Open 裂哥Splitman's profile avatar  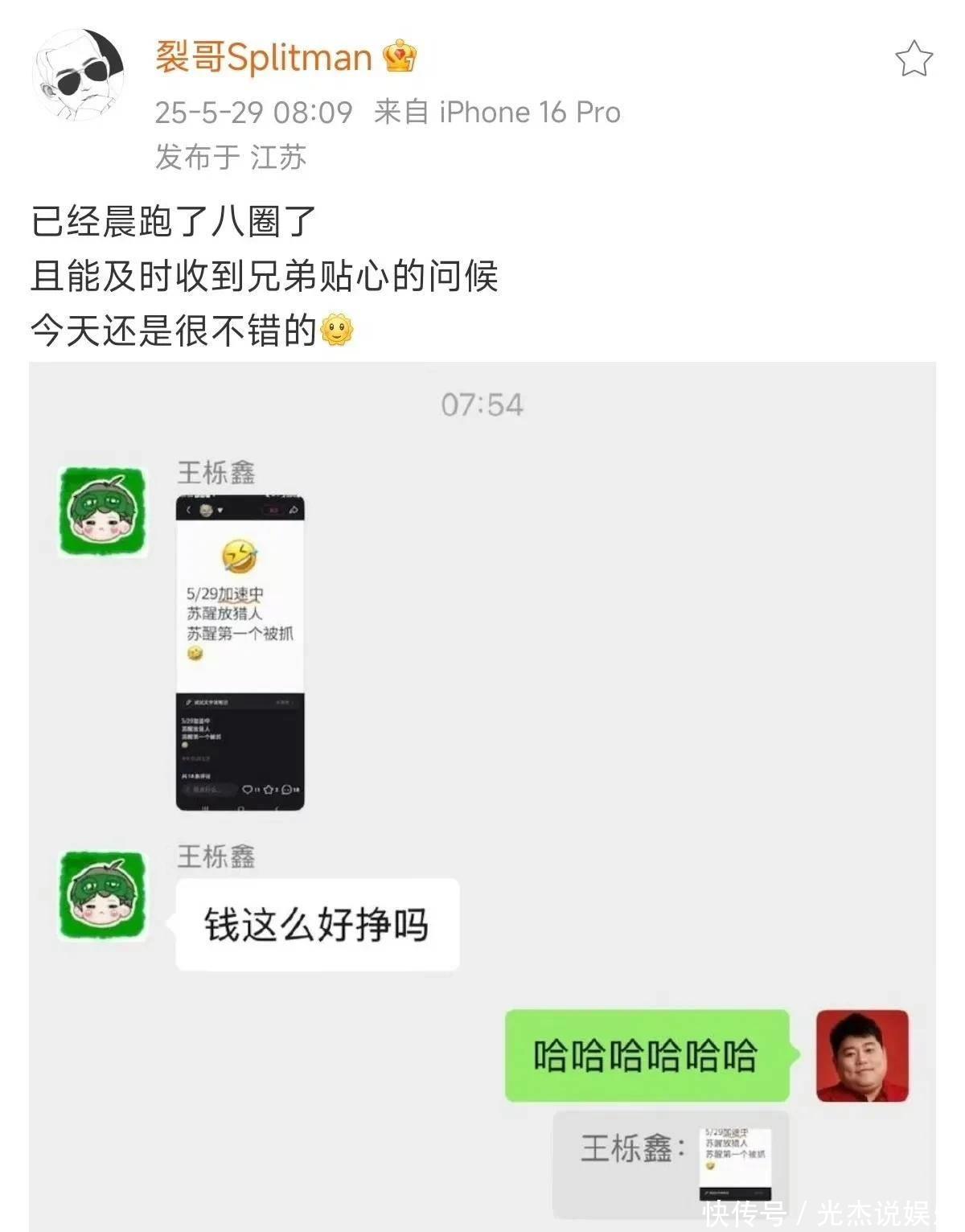(79, 75)
